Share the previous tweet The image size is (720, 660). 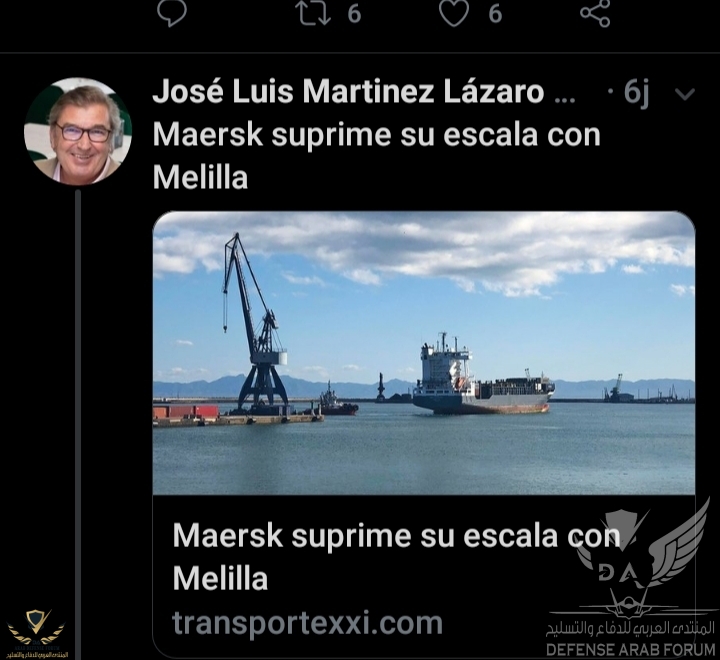595,11
